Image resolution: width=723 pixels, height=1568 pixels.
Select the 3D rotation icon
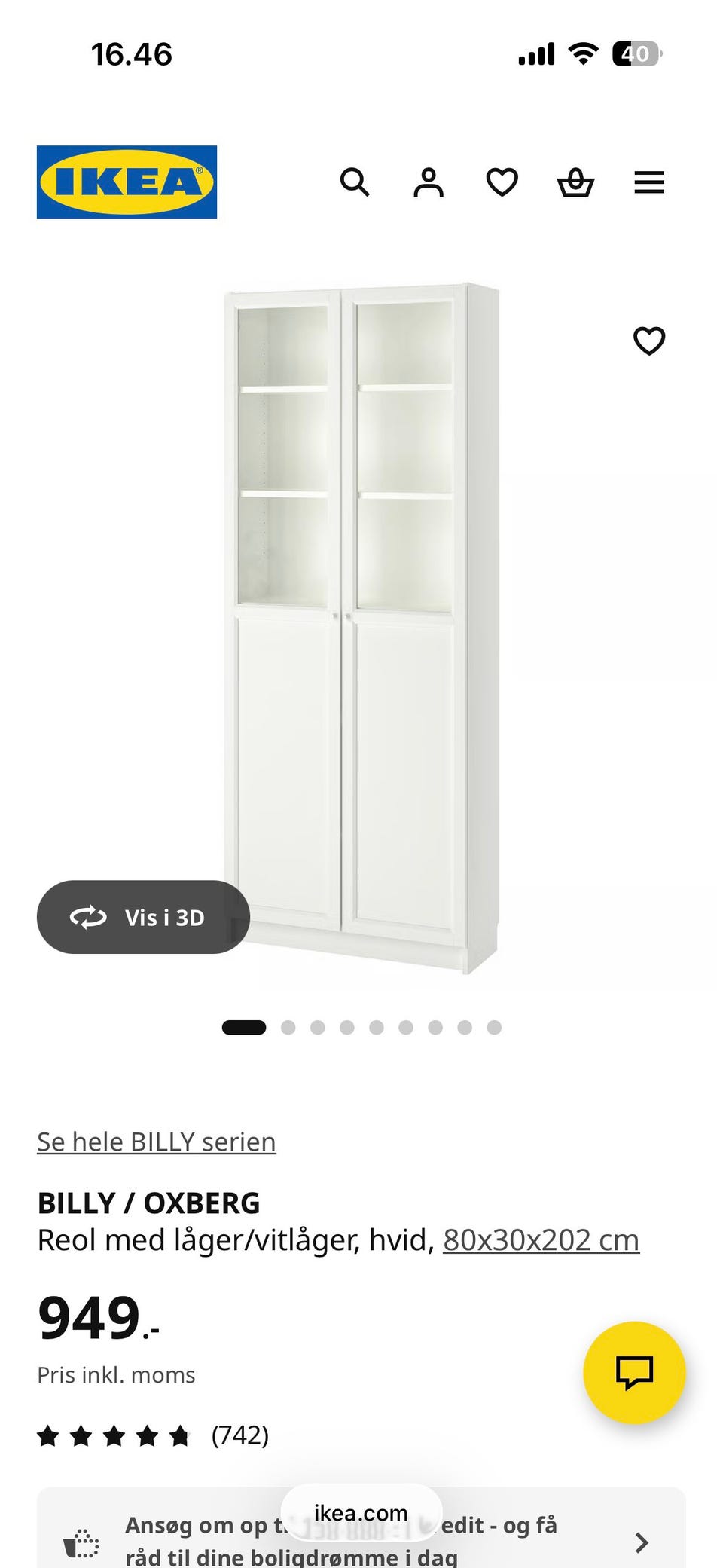88,917
